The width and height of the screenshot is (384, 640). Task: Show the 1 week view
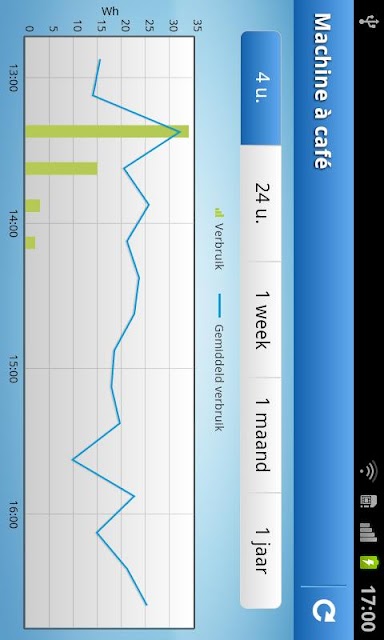[261, 320]
